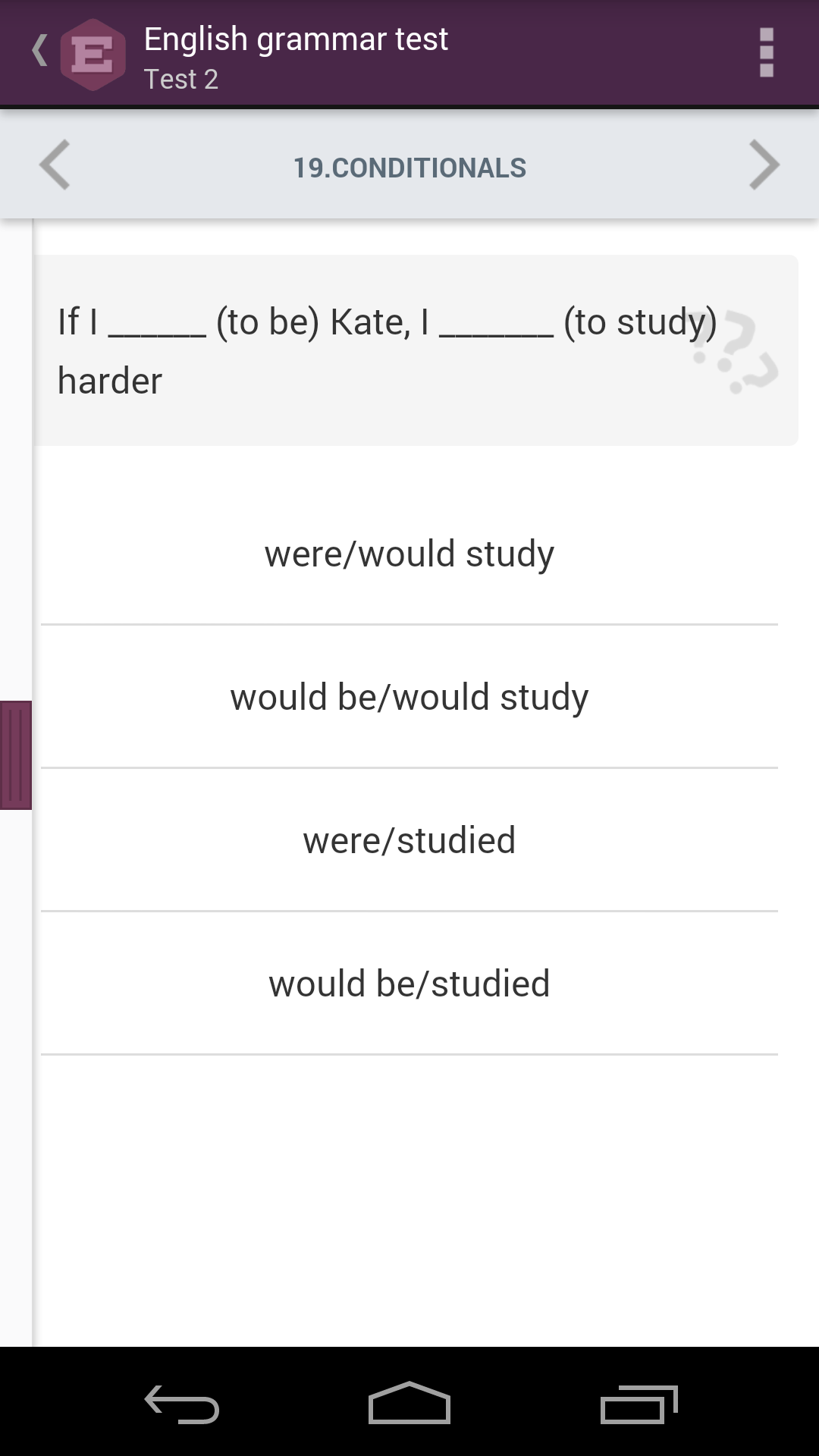Click the back arrow in the title bar
This screenshot has width=819, height=1456.
point(39,50)
